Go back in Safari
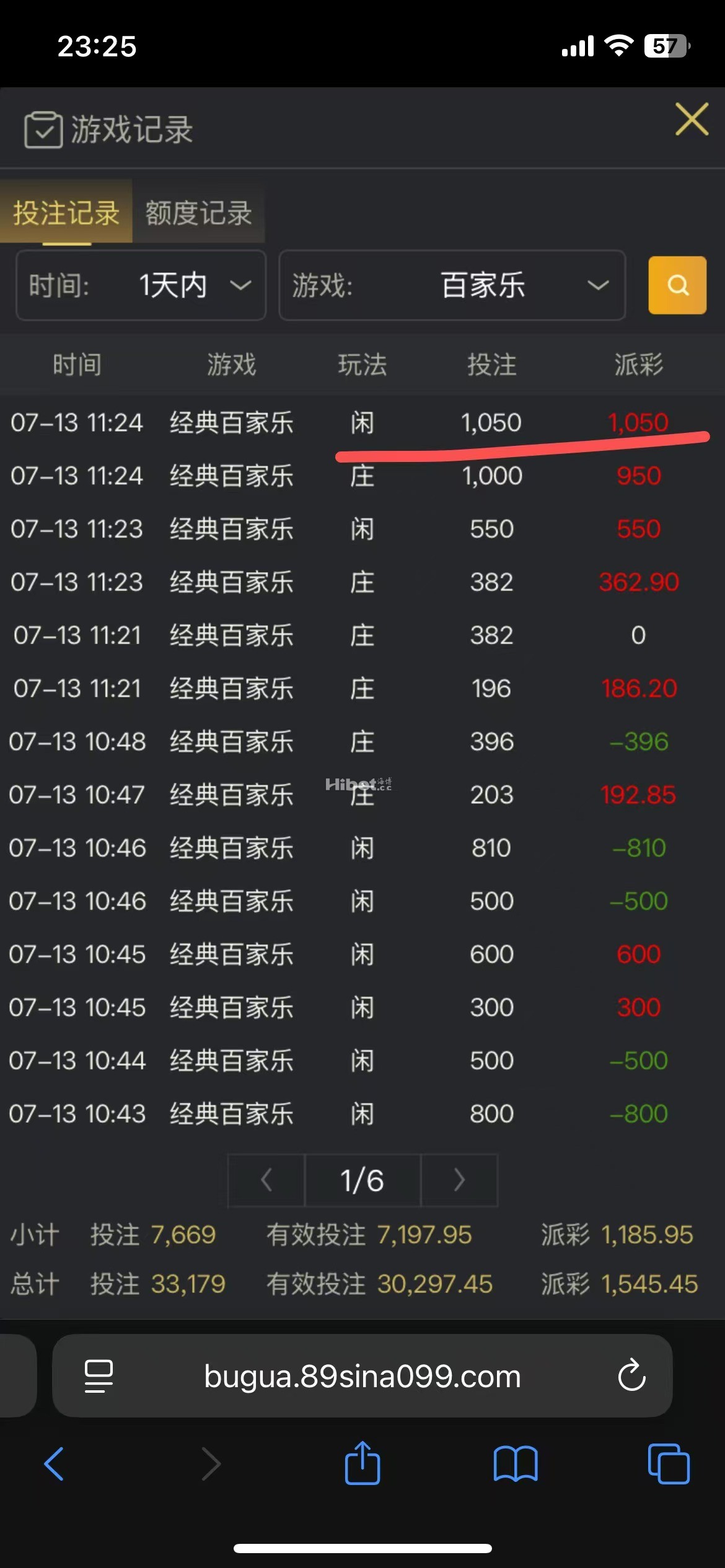This screenshot has width=725, height=1568. [x=55, y=1464]
